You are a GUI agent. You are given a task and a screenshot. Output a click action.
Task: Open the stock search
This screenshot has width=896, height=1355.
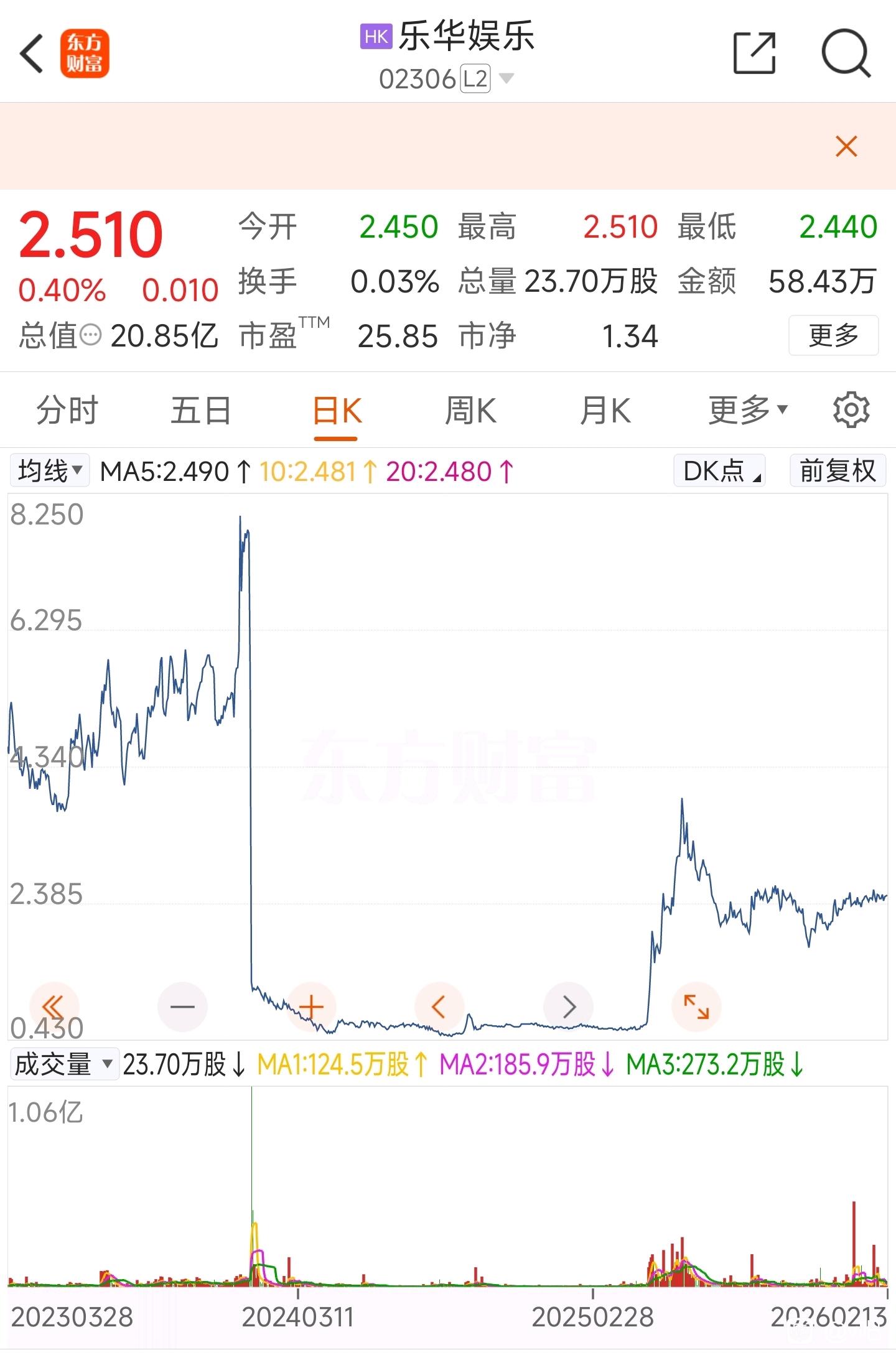846,54
